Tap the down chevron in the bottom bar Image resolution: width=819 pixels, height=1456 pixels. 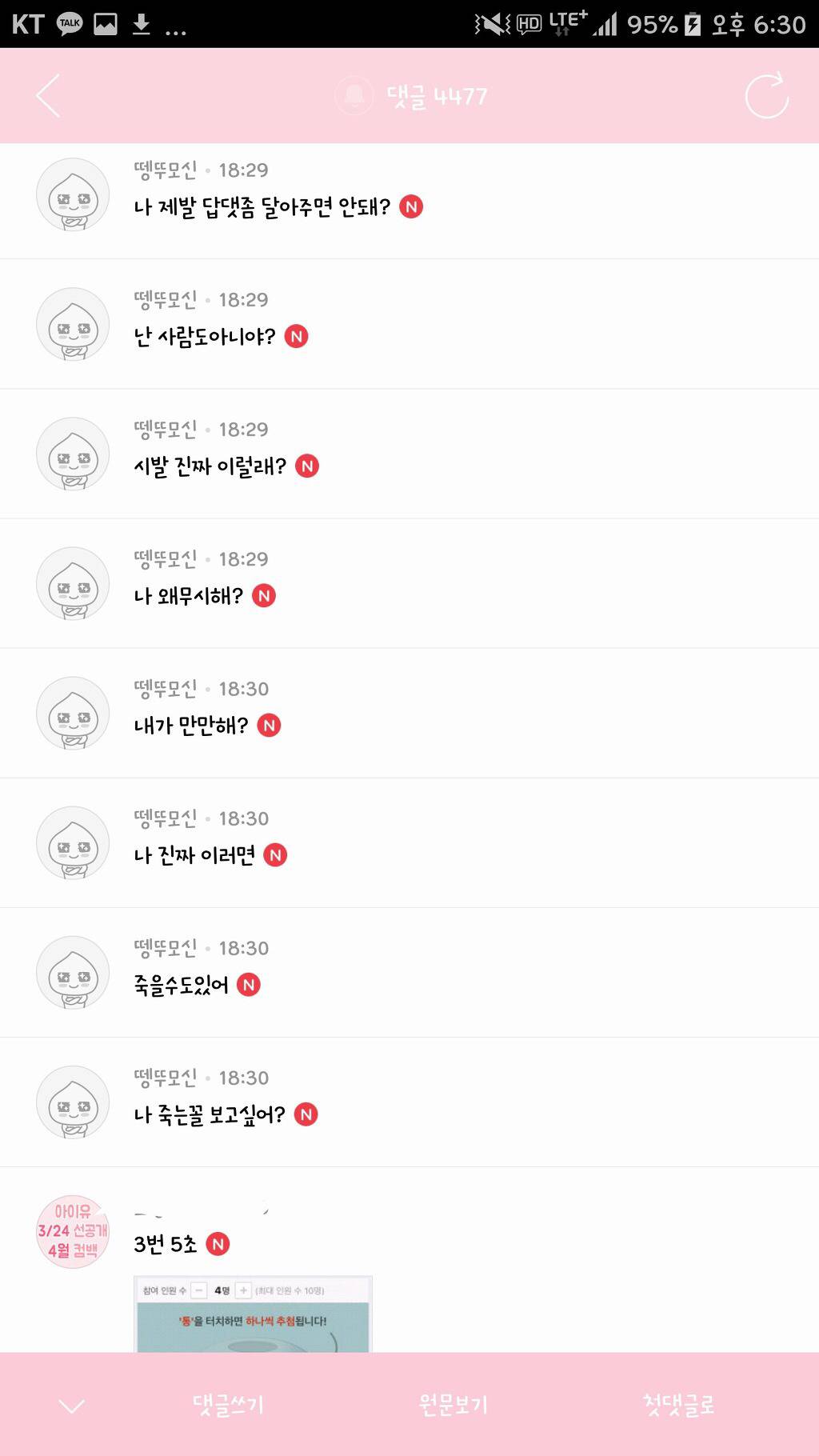72,1406
